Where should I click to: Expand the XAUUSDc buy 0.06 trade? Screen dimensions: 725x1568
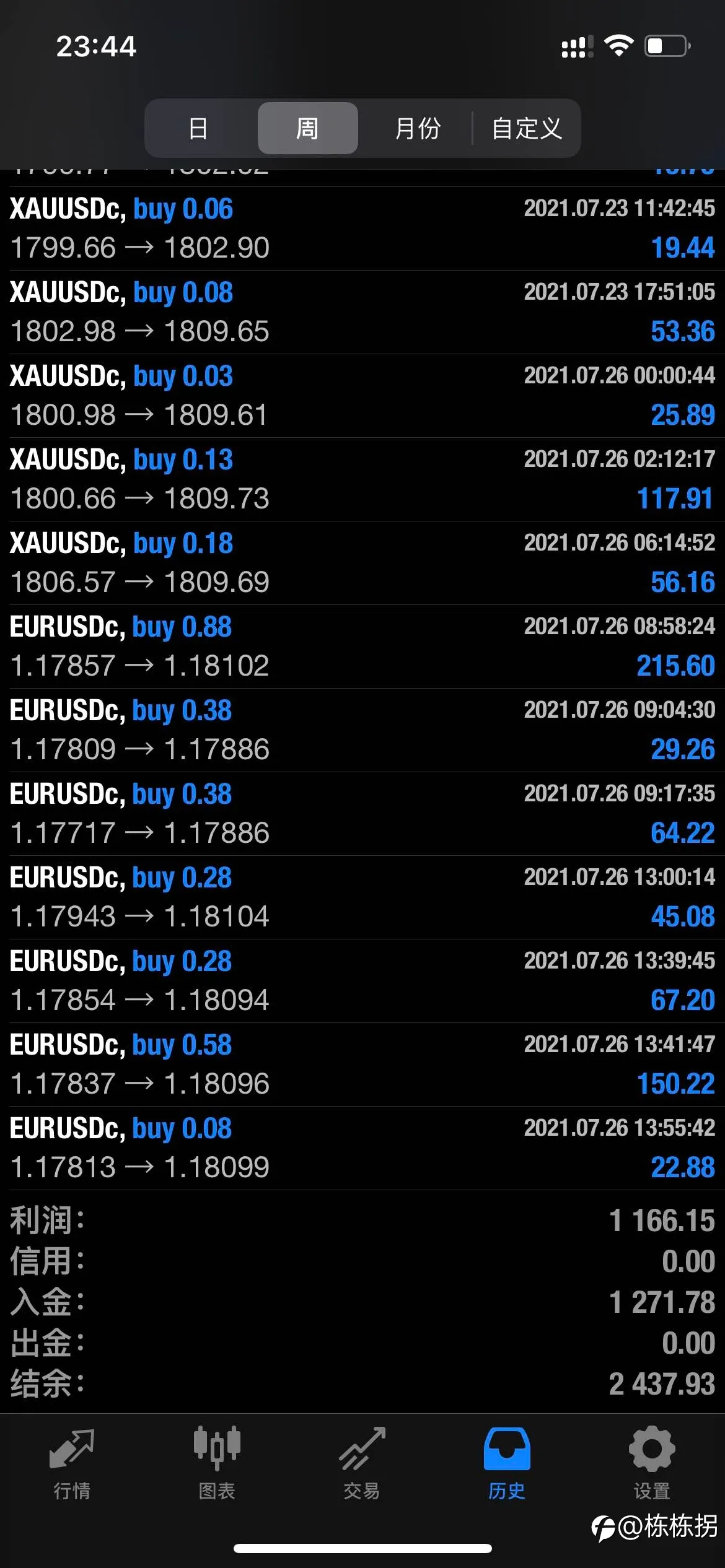(362, 229)
